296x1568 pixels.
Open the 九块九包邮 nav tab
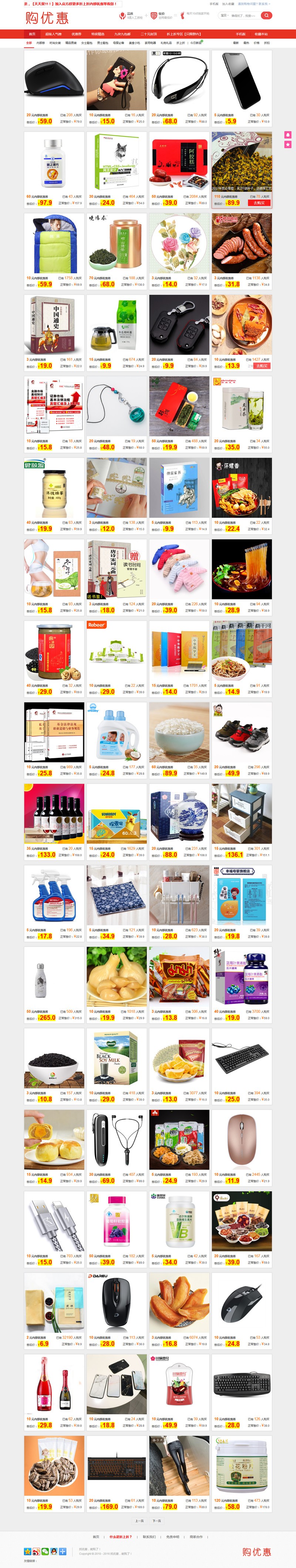(x=122, y=34)
